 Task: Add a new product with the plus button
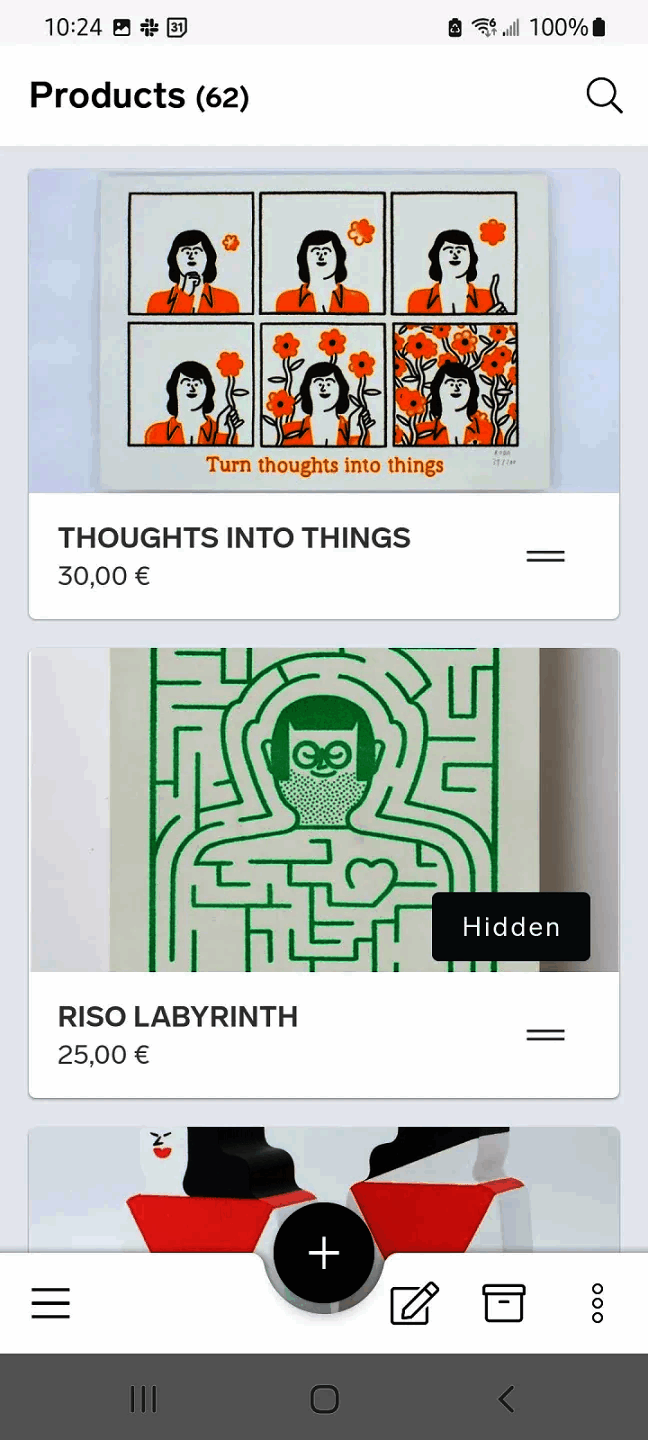pyautogui.click(x=323, y=1253)
